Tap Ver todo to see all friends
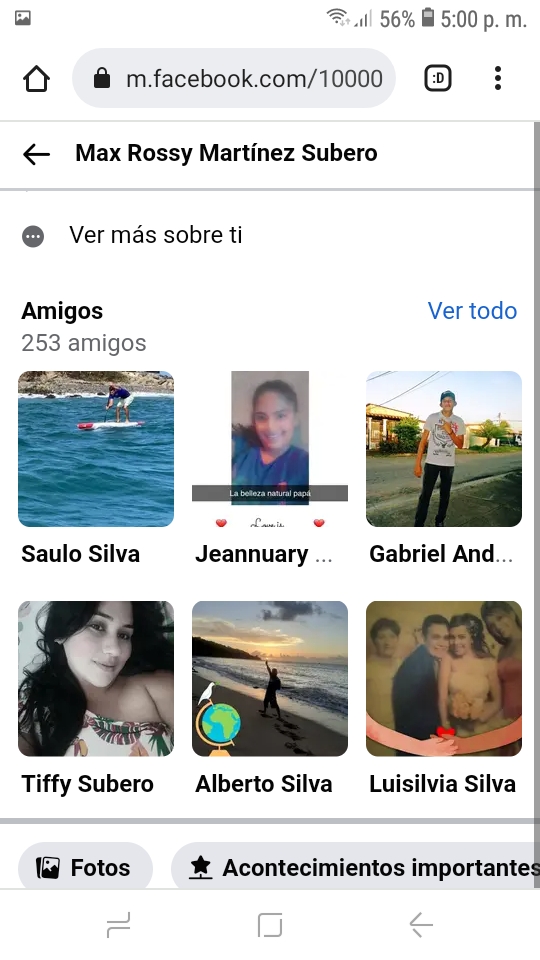Image resolution: width=540 pixels, height=960 pixels. click(472, 311)
